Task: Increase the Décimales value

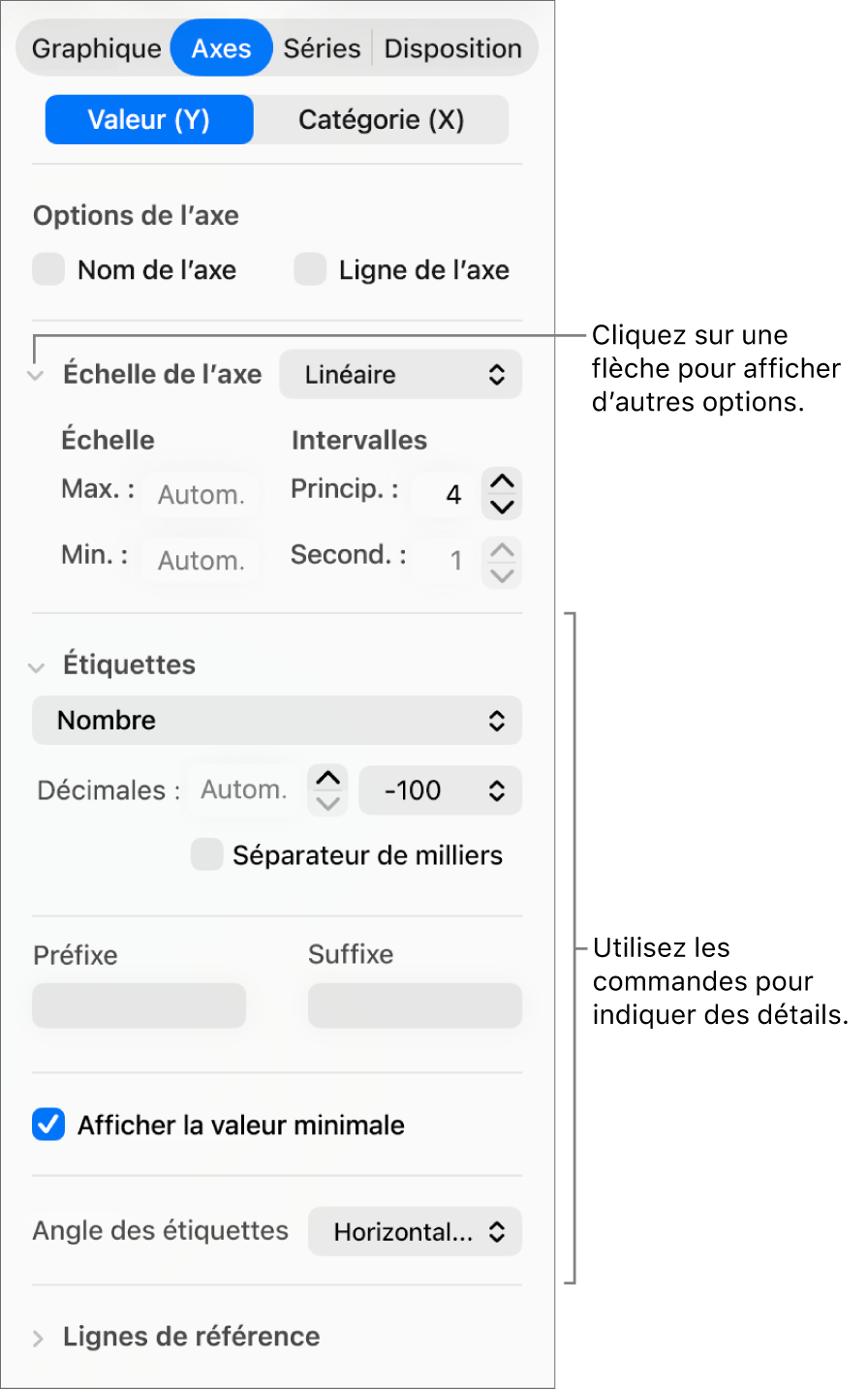Action: 328,778
